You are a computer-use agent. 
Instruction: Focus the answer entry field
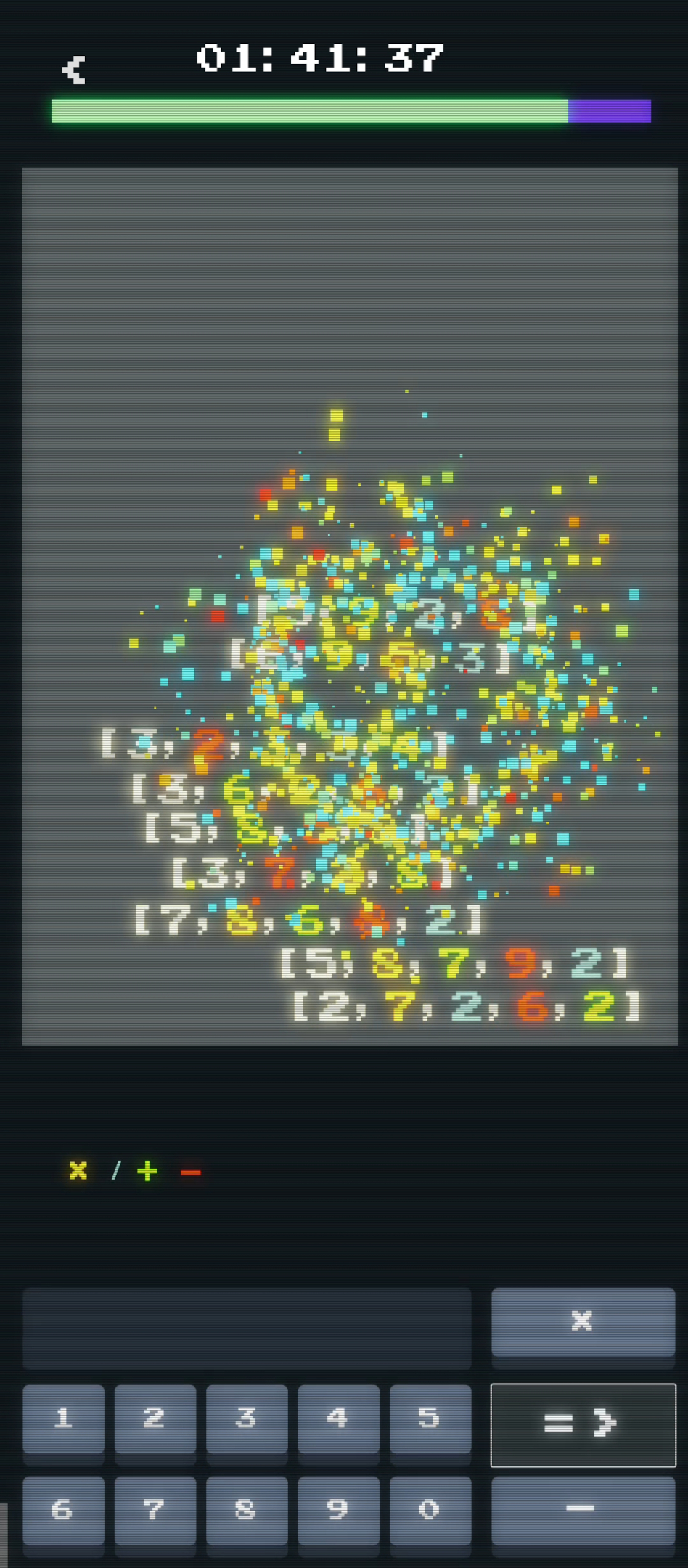(247, 1328)
